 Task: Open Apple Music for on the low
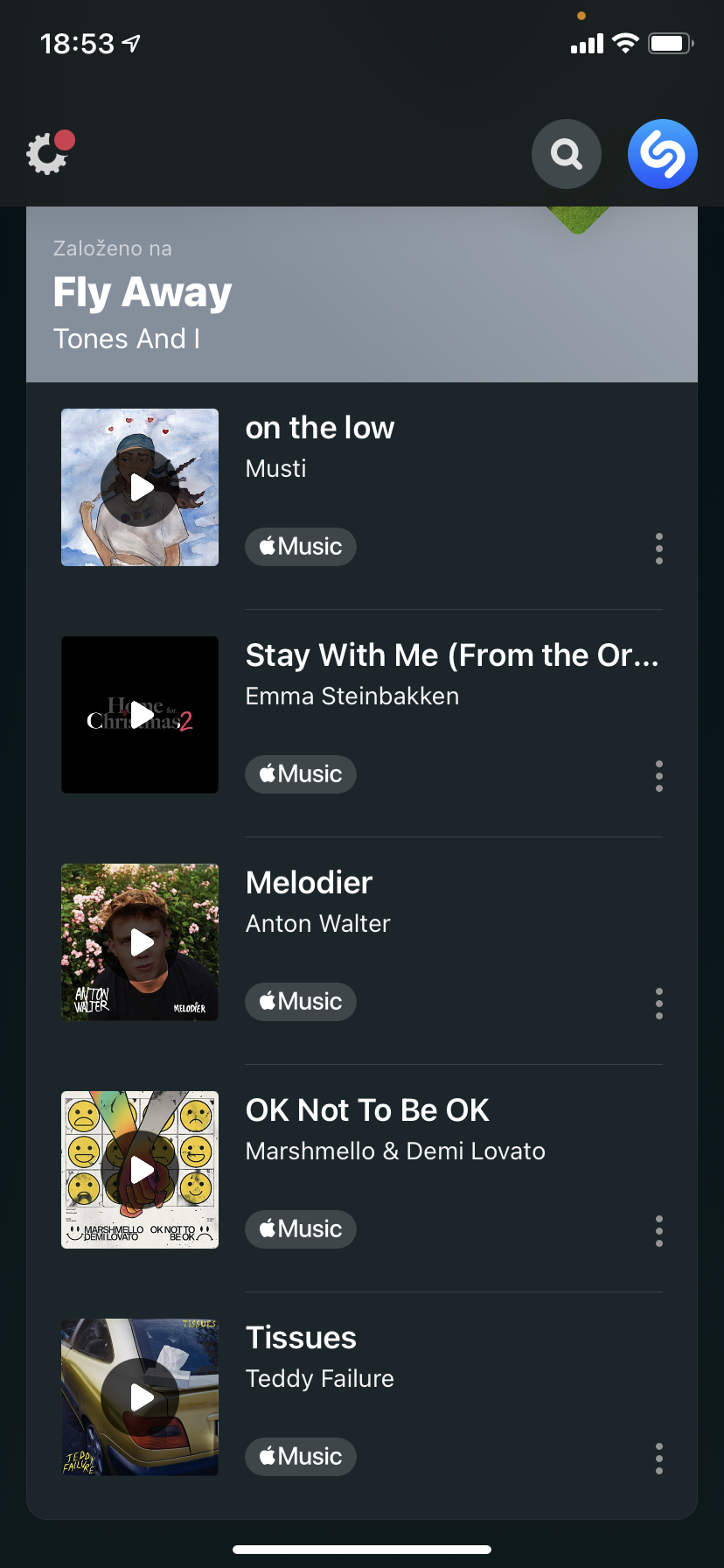point(301,547)
